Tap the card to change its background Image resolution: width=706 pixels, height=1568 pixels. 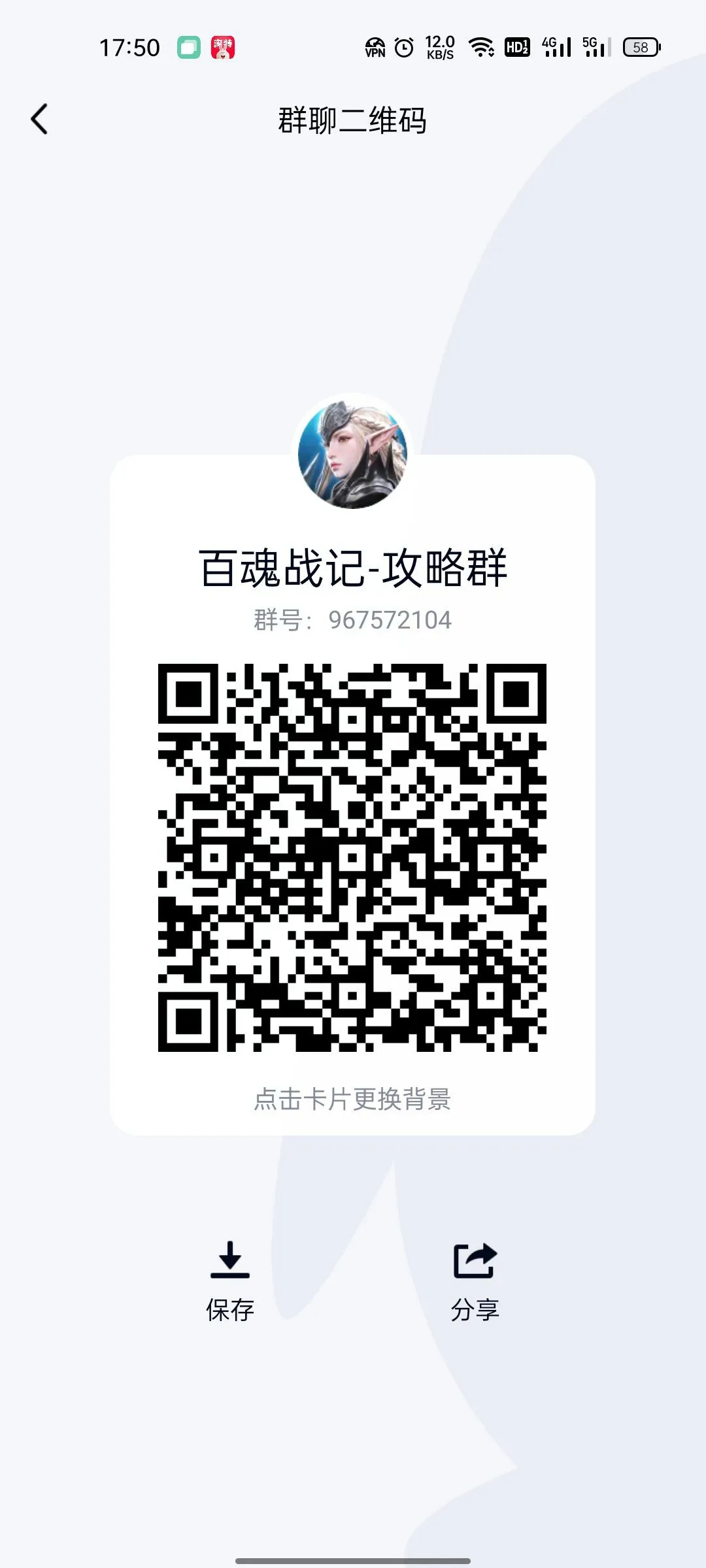352,1099
